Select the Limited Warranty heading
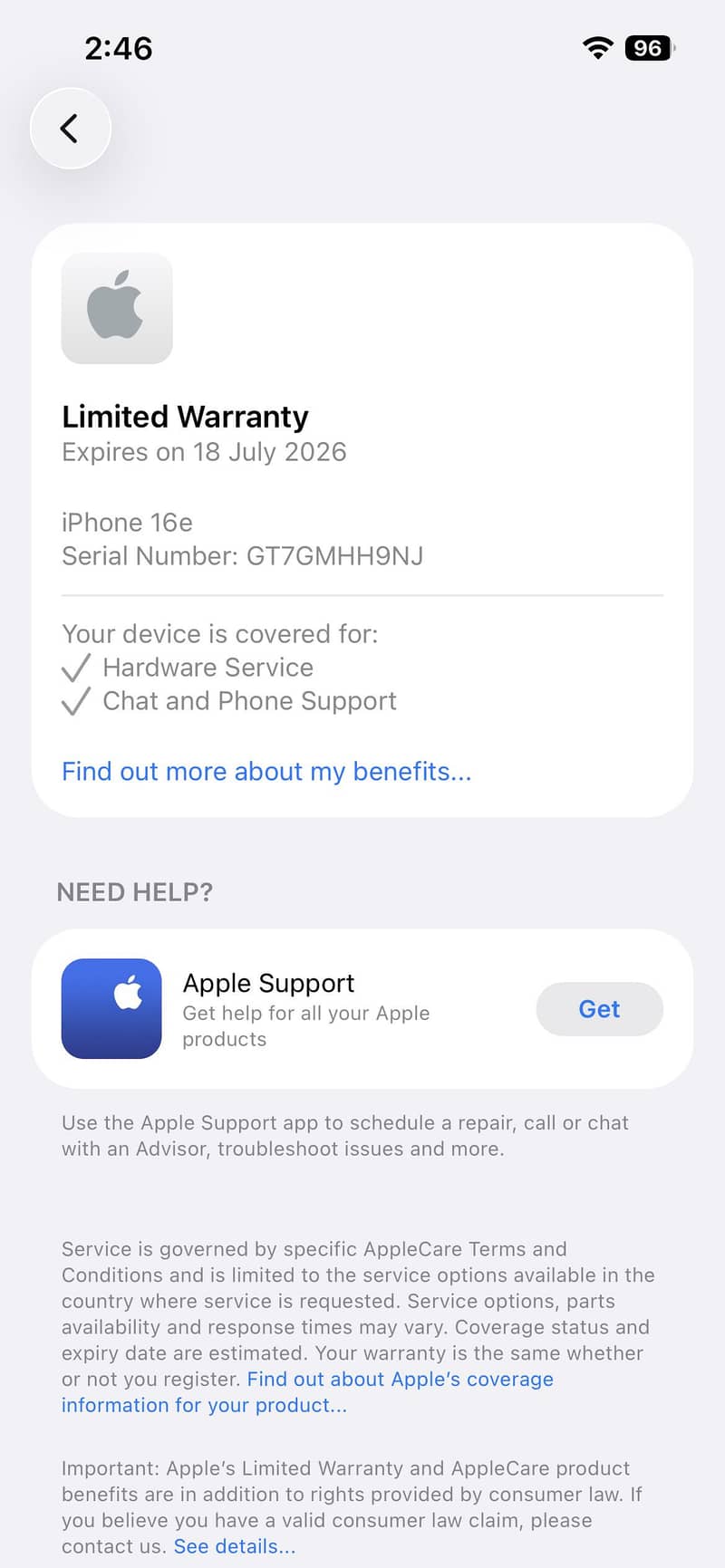 click(185, 417)
